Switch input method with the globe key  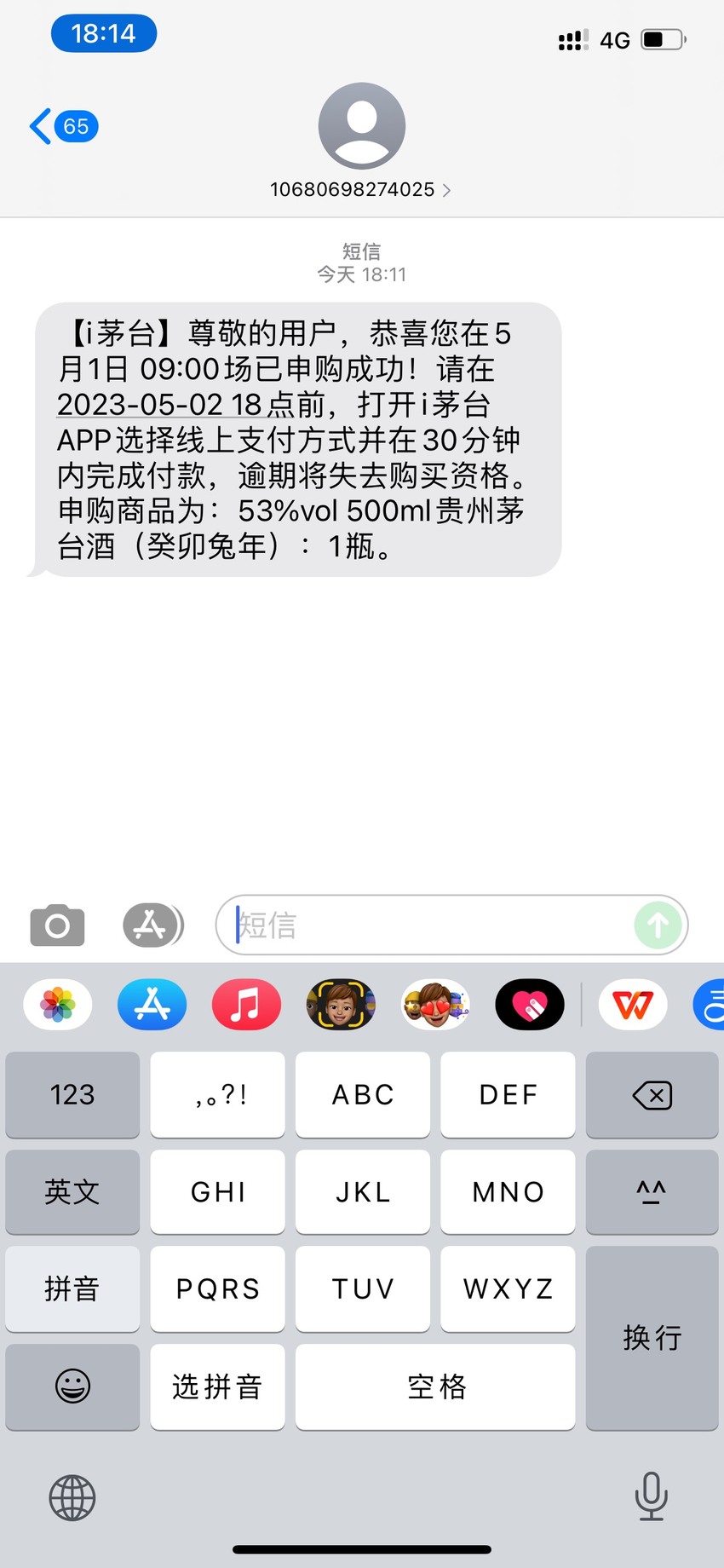[x=72, y=1498]
